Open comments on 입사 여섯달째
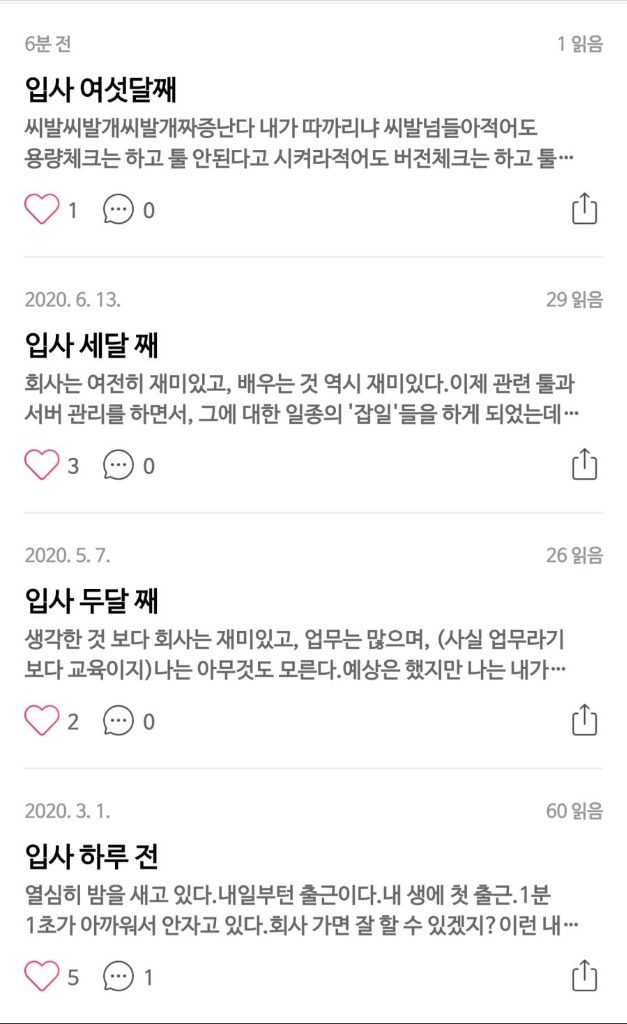The height and width of the screenshot is (1024, 627). (118, 210)
